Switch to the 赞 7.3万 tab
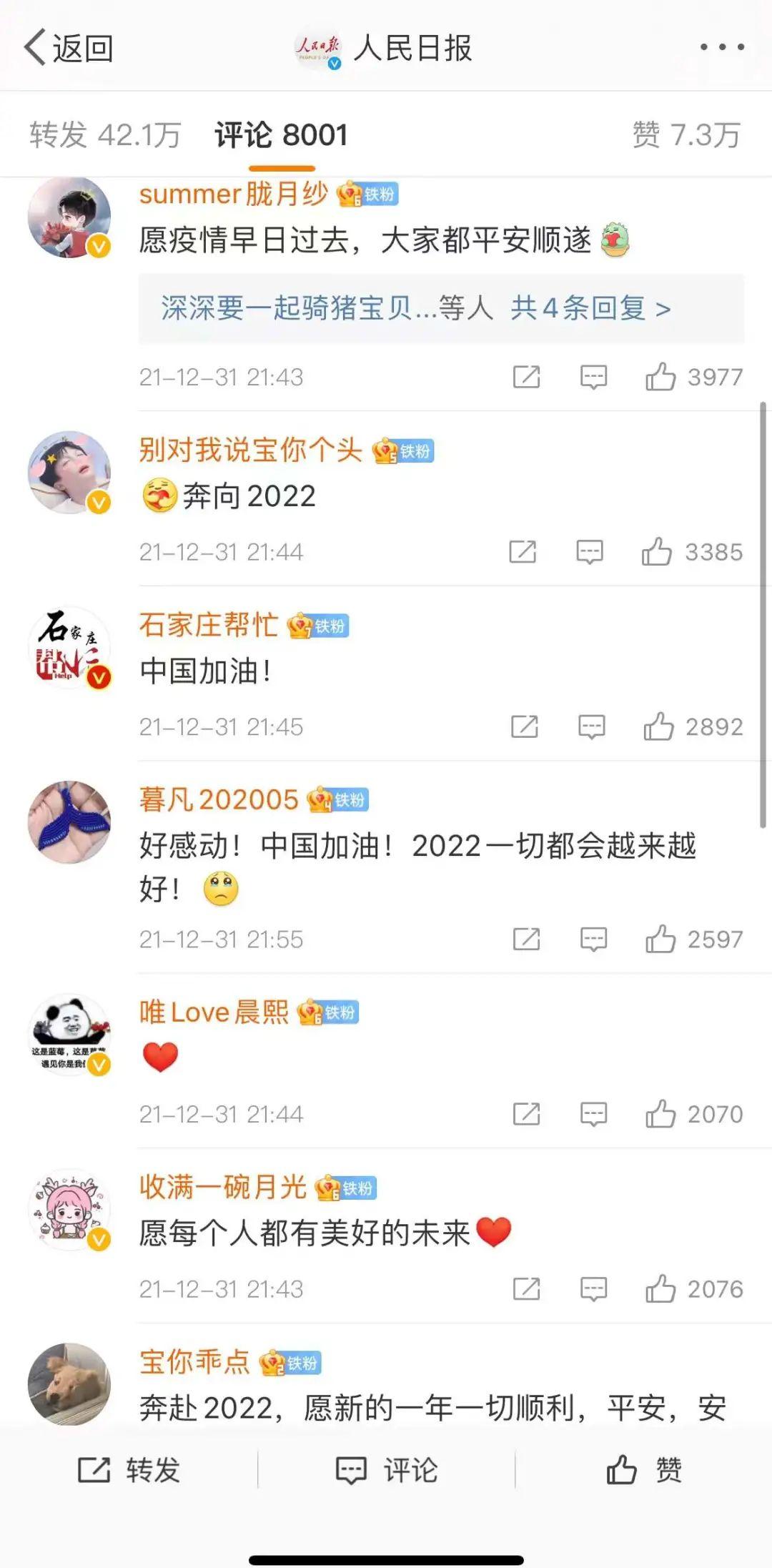This screenshot has width=772, height=1568. click(686, 135)
